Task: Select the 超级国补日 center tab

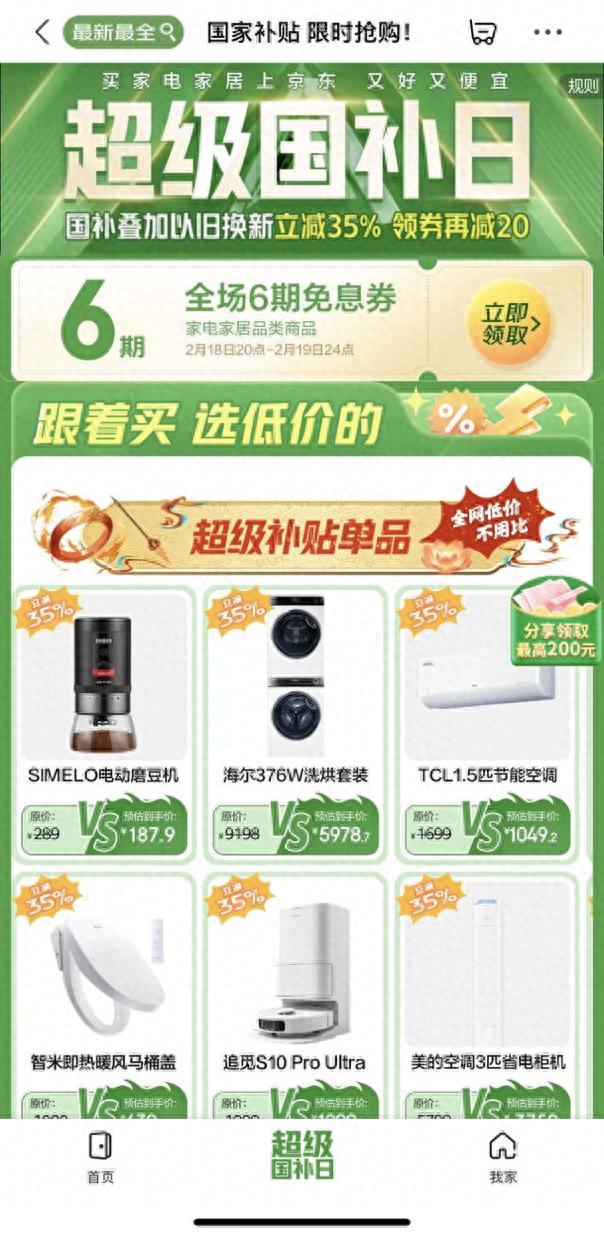Action: point(302,1156)
